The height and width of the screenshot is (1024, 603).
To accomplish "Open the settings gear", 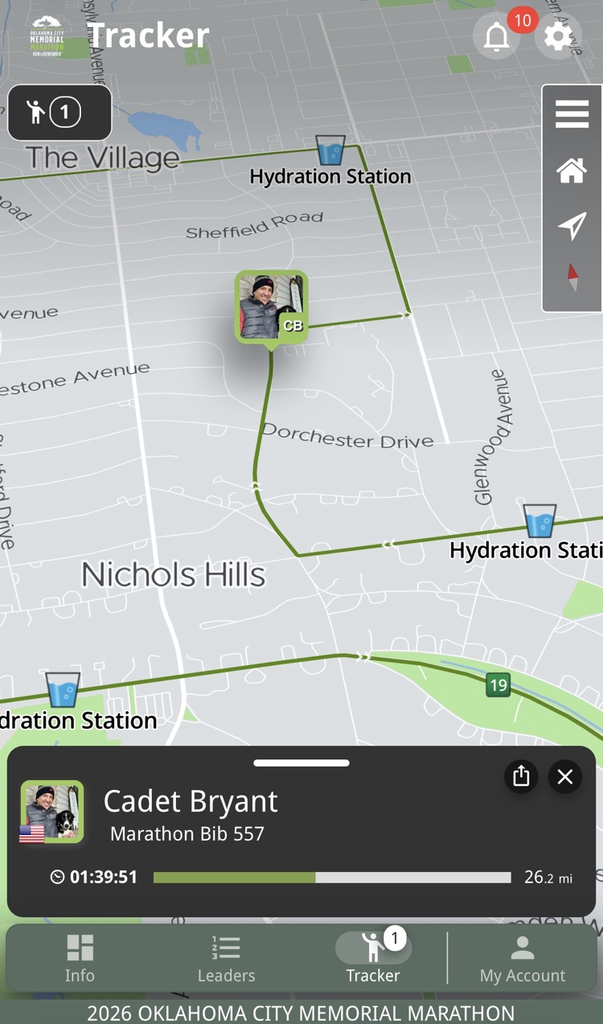I will click(x=557, y=38).
